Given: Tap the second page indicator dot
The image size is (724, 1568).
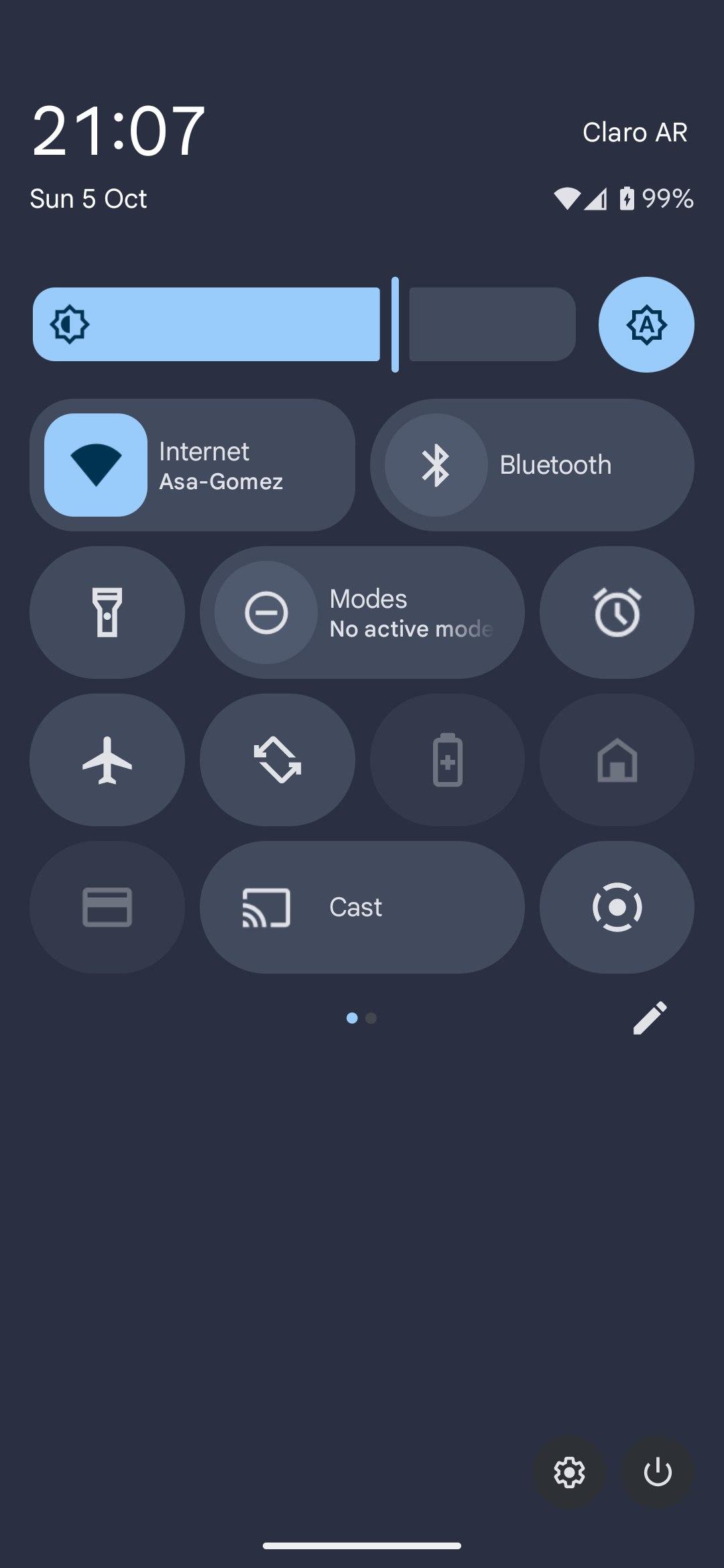Looking at the screenshot, I should [371, 1019].
